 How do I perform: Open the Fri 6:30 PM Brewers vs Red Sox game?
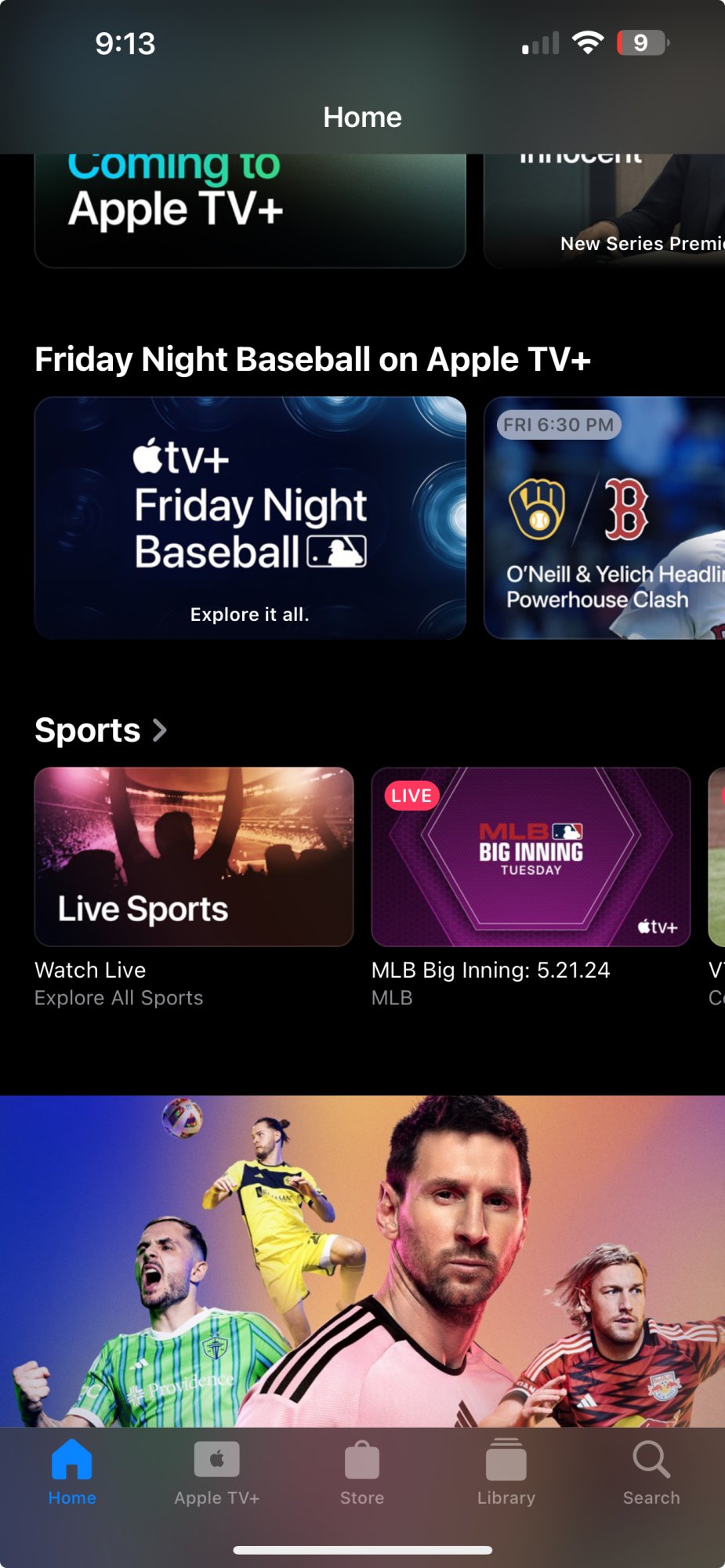point(604,517)
